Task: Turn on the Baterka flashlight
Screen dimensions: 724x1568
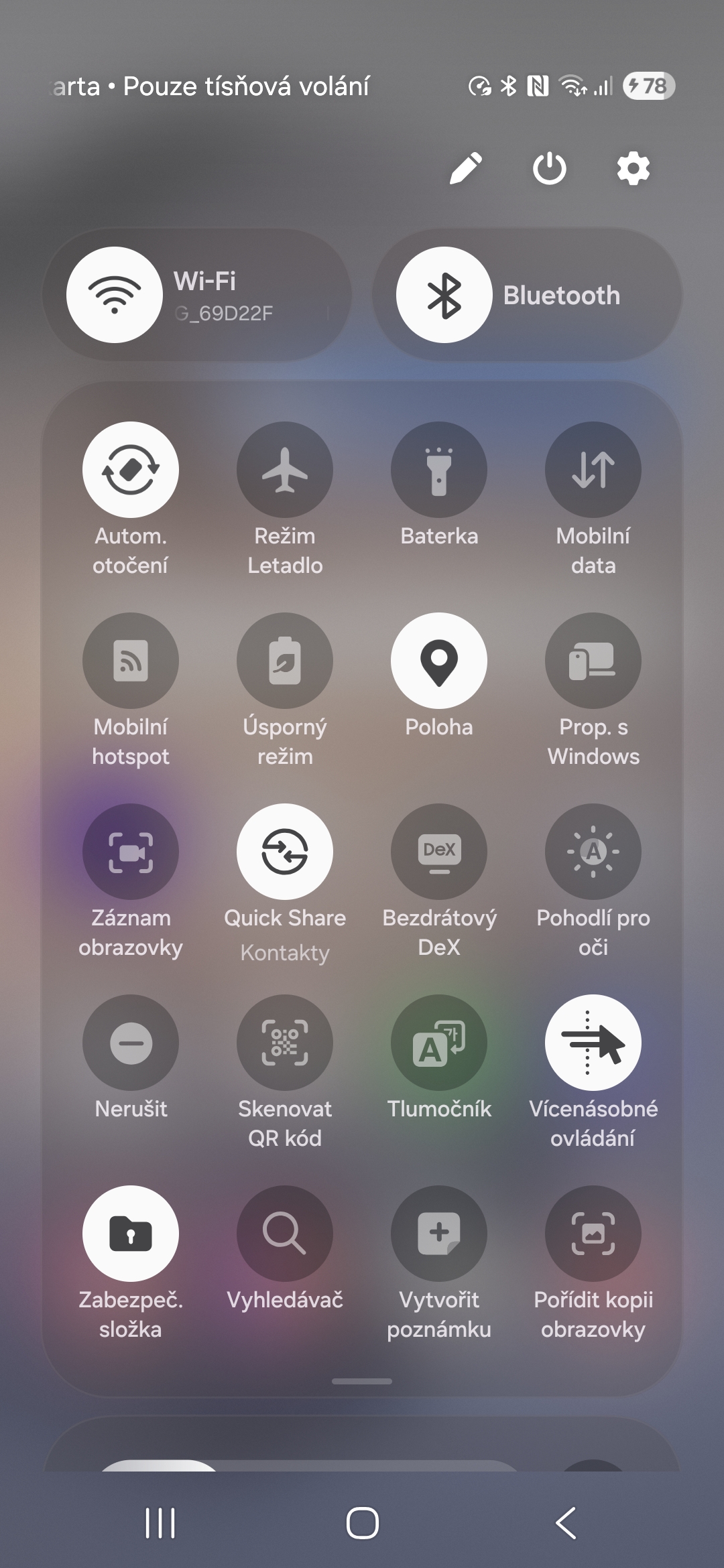Action: [x=439, y=469]
